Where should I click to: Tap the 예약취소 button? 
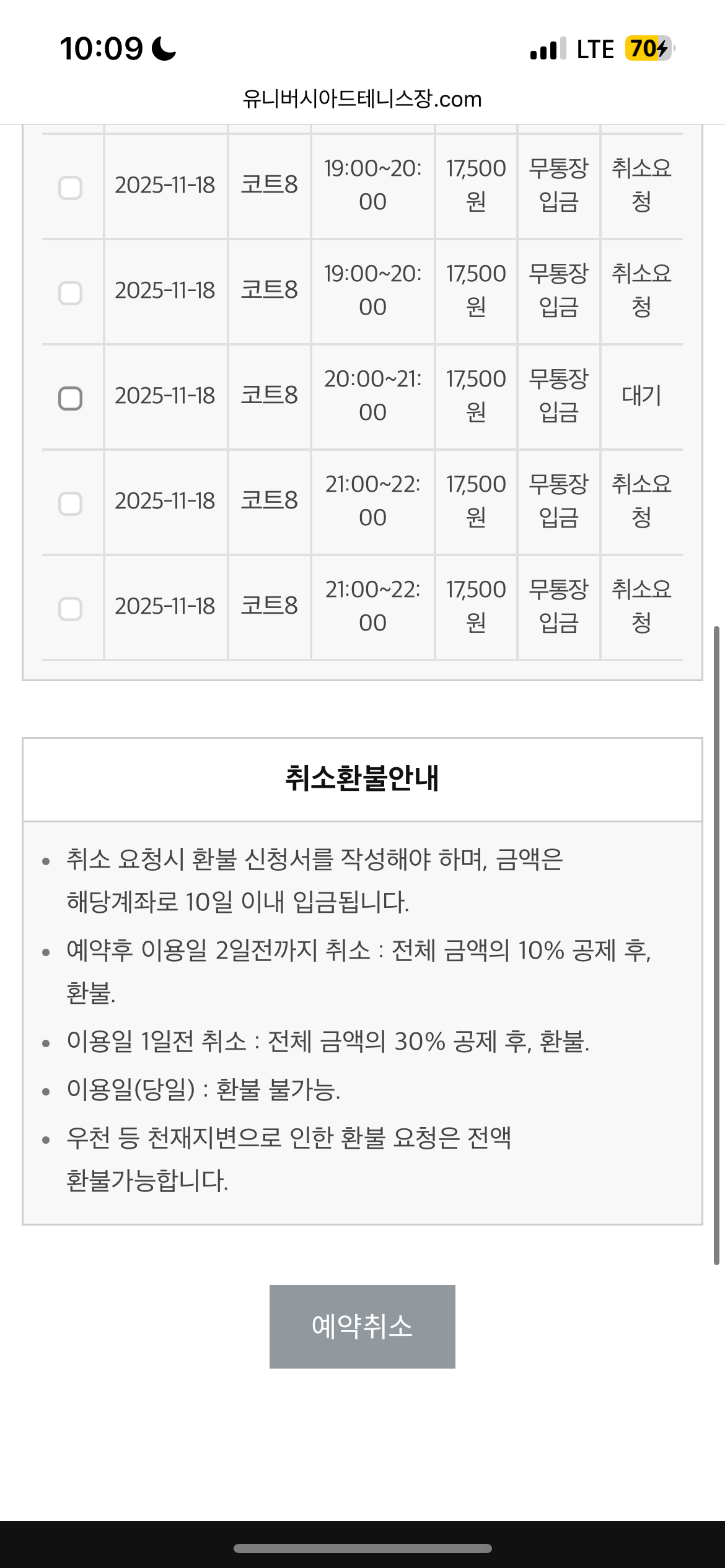pos(362,1326)
